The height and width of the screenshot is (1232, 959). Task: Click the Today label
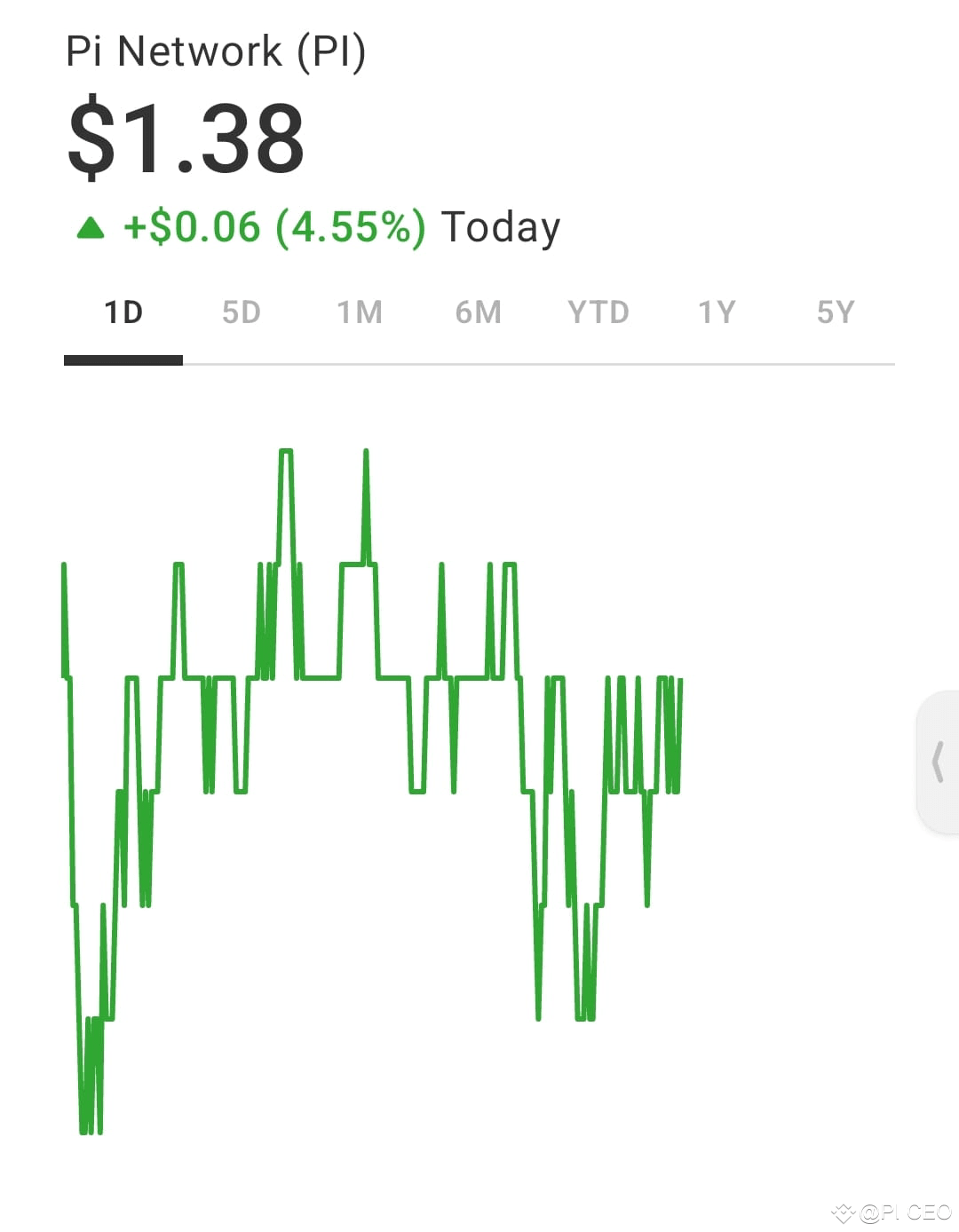[x=502, y=226]
